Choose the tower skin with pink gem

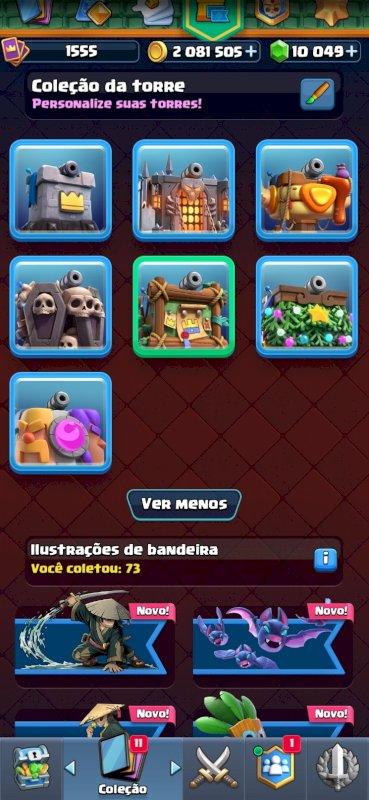tap(61, 422)
